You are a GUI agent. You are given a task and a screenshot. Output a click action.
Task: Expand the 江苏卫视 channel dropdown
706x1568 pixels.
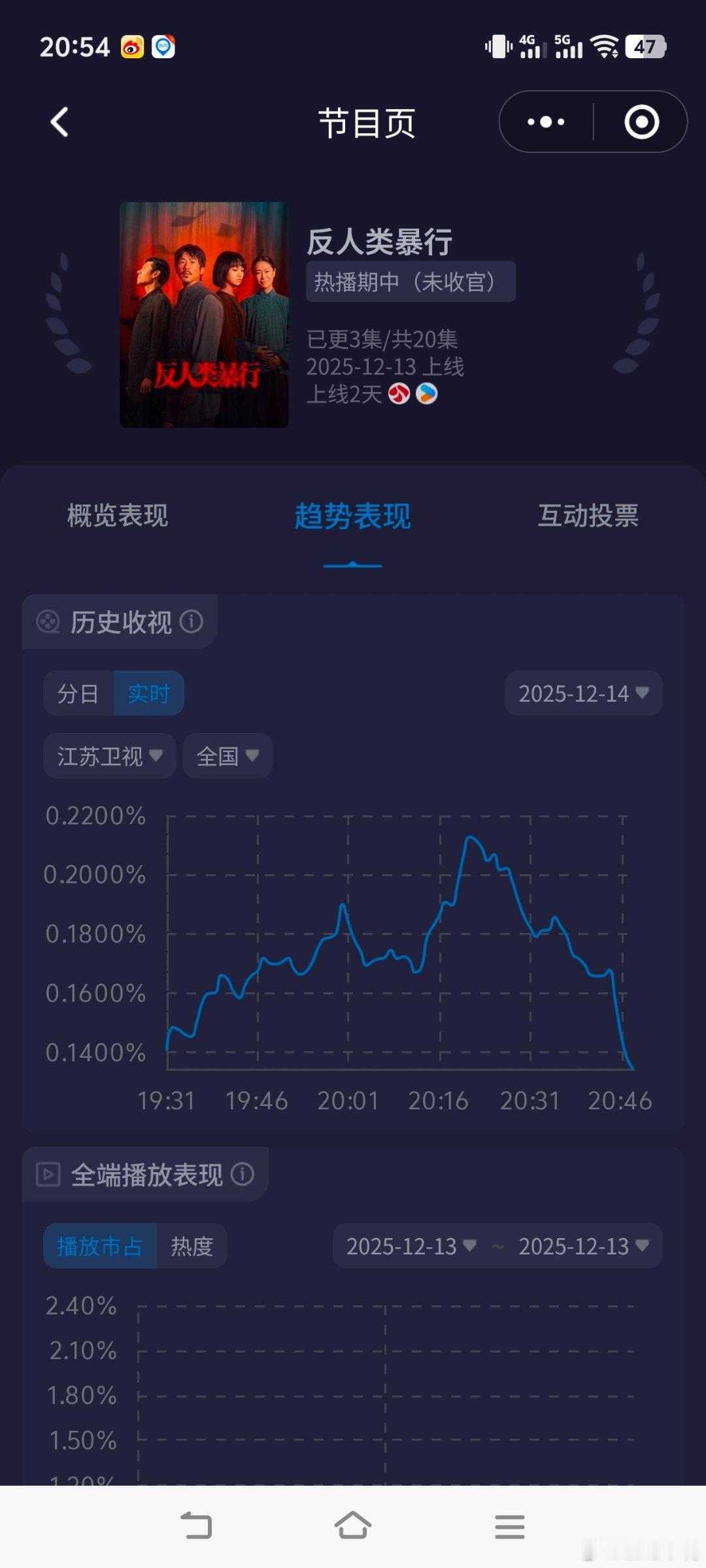pyautogui.click(x=108, y=756)
